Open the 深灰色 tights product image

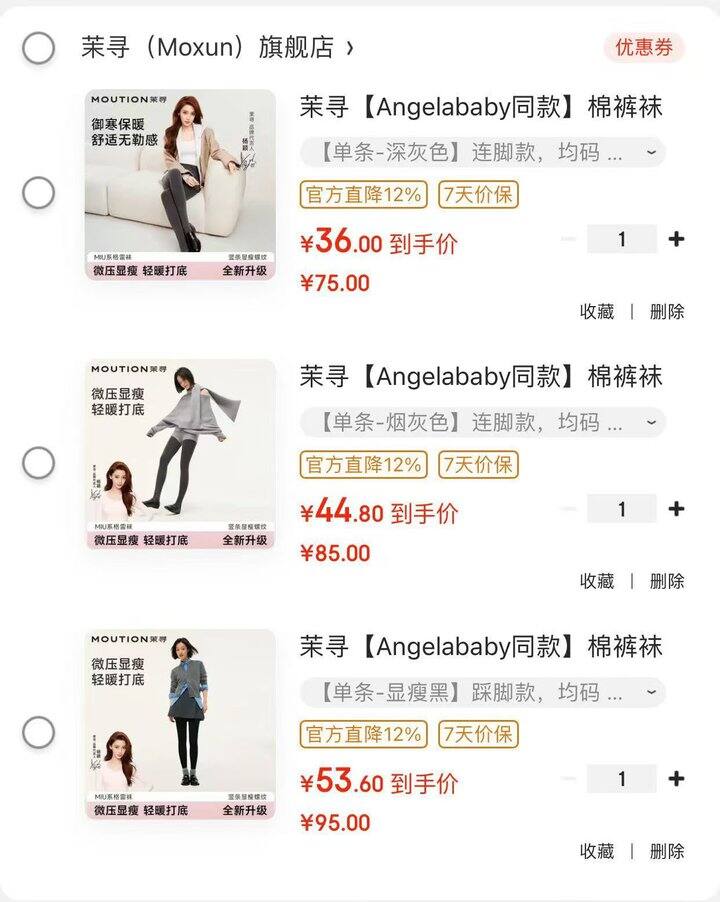tap(180, 185)
